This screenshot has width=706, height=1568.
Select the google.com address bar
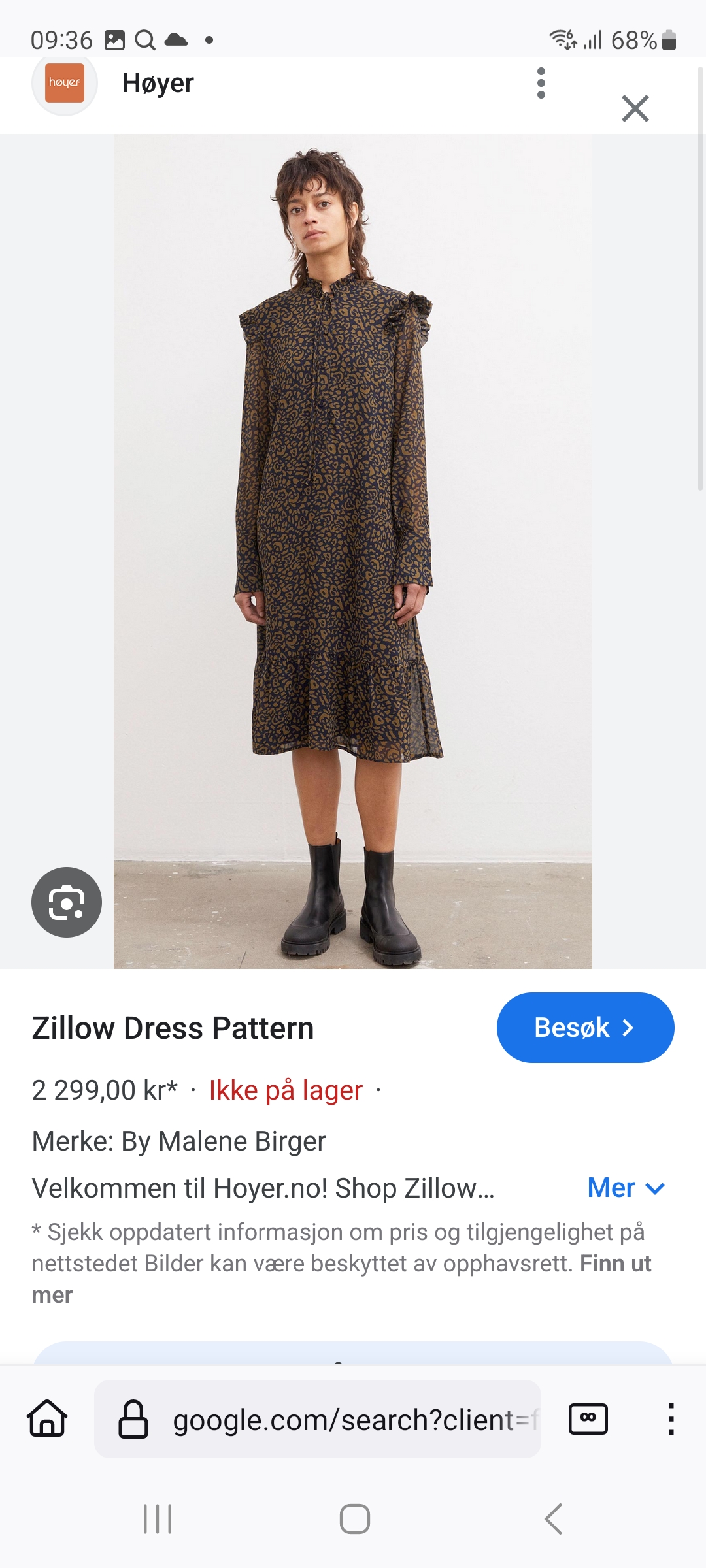[353, 1418]
